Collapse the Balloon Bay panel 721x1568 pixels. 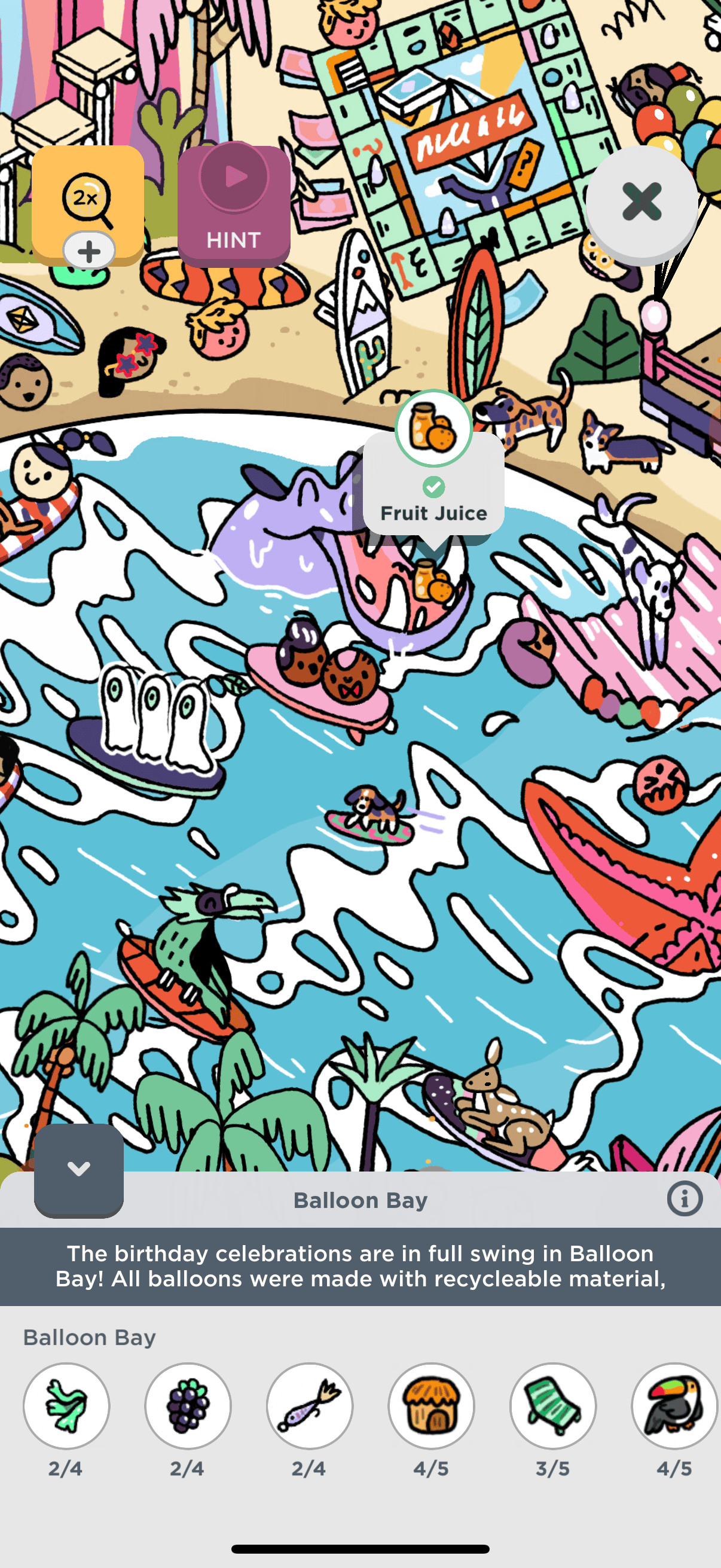click(78, 1169)
